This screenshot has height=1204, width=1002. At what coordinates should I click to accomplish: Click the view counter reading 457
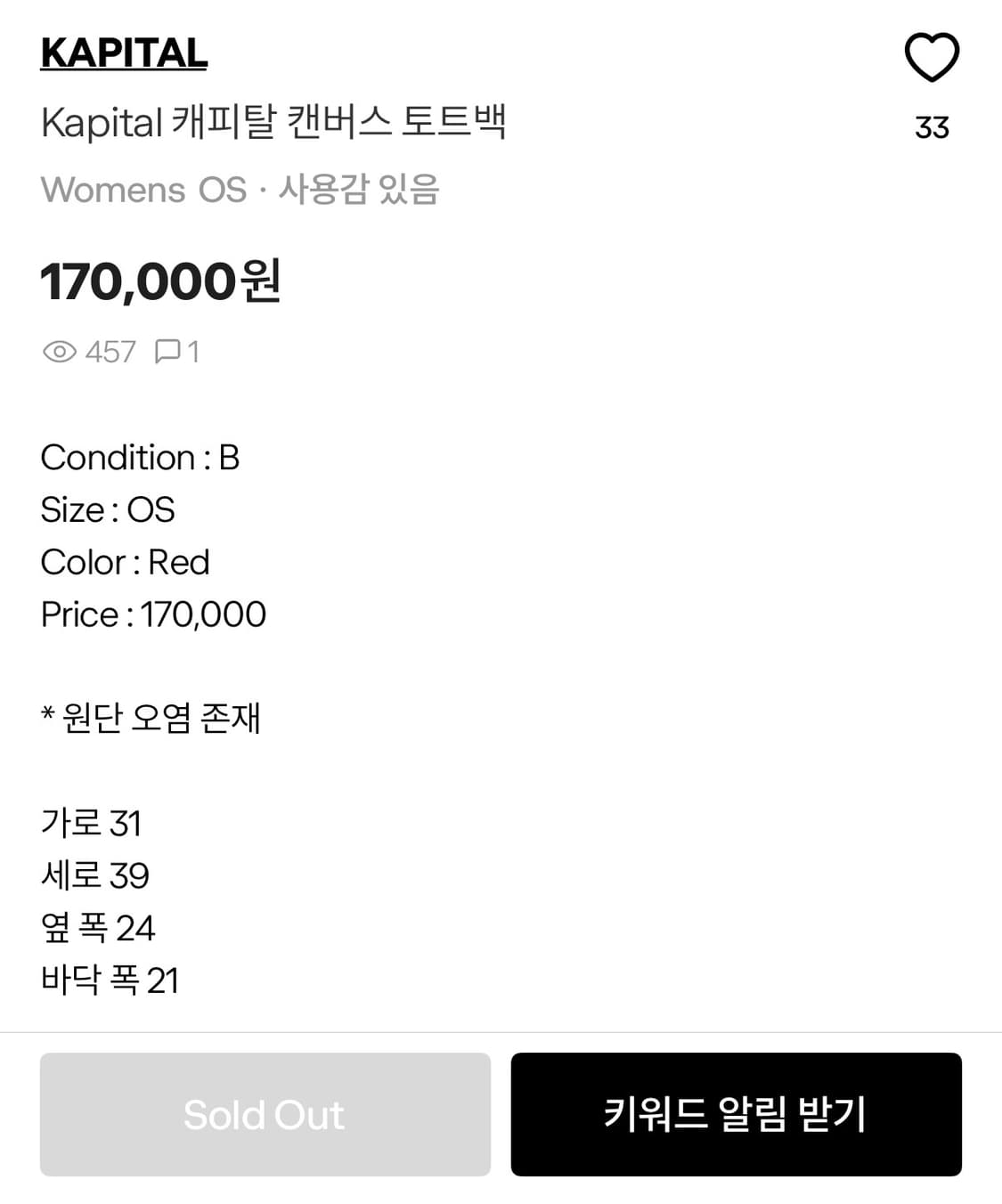110,351
